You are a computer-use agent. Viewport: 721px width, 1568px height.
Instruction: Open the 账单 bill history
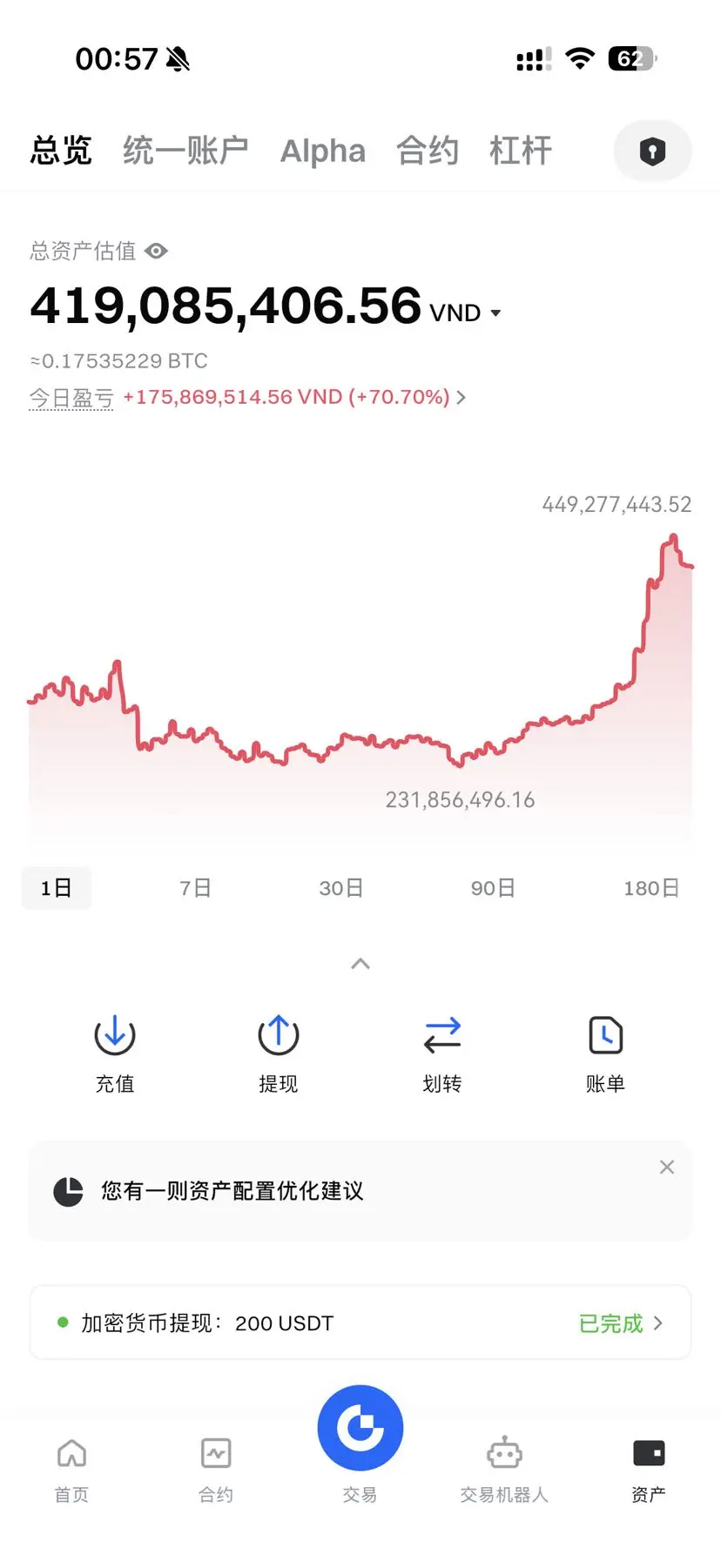click(x=605, y=1053)
